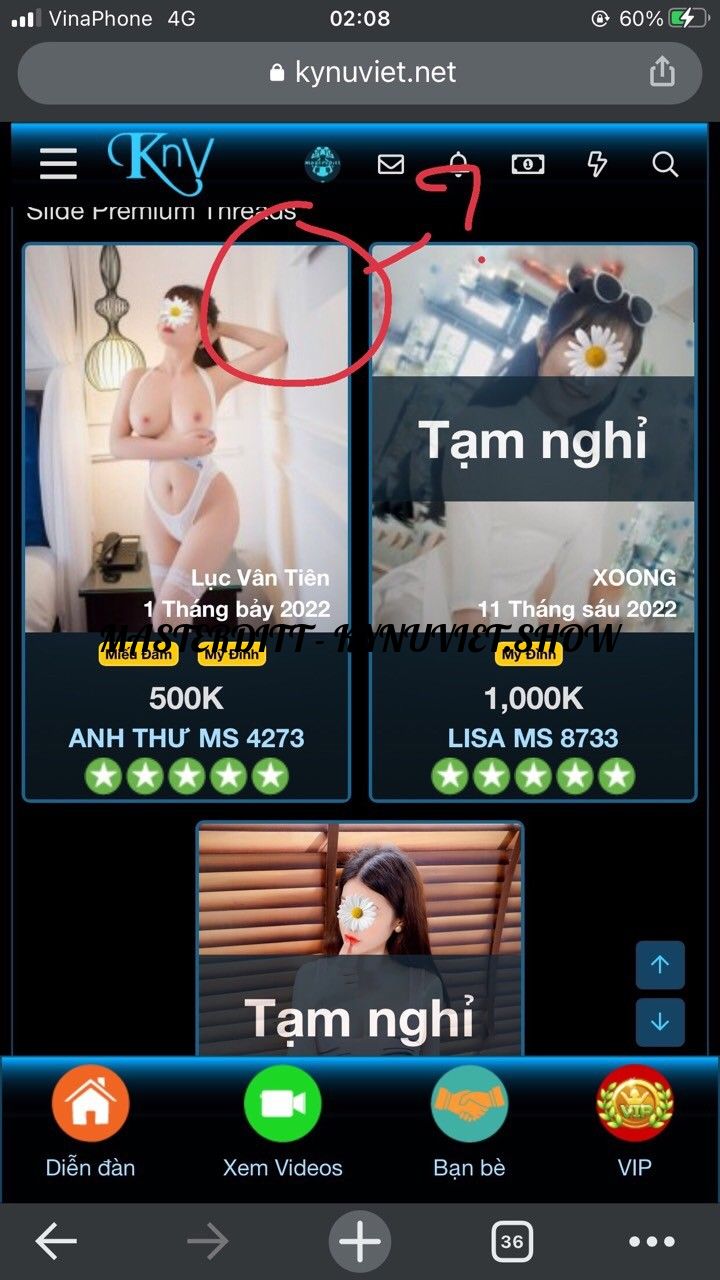Open the notifications bell

[x=459, y=164]
